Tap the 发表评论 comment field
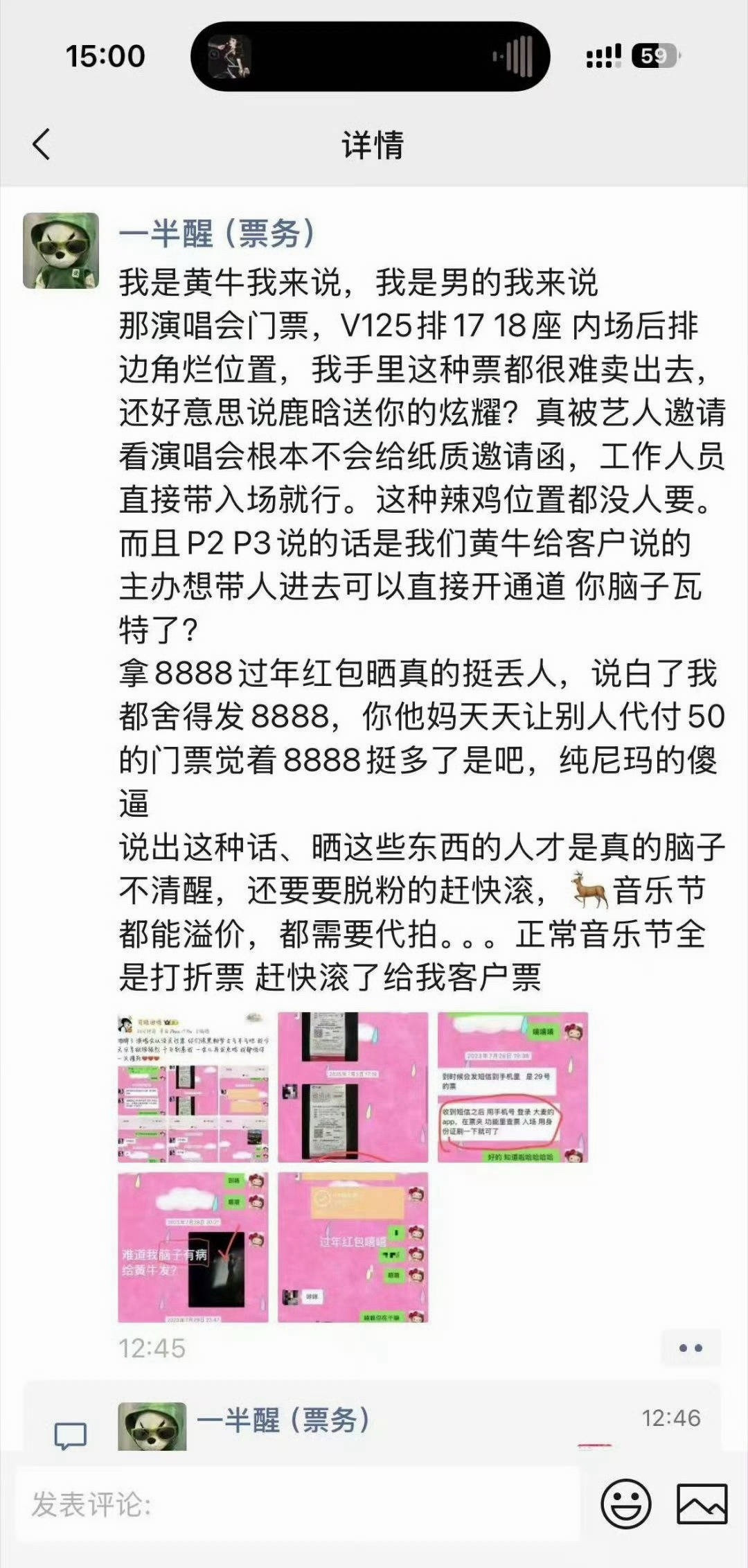 click(x=298, y=1505)
